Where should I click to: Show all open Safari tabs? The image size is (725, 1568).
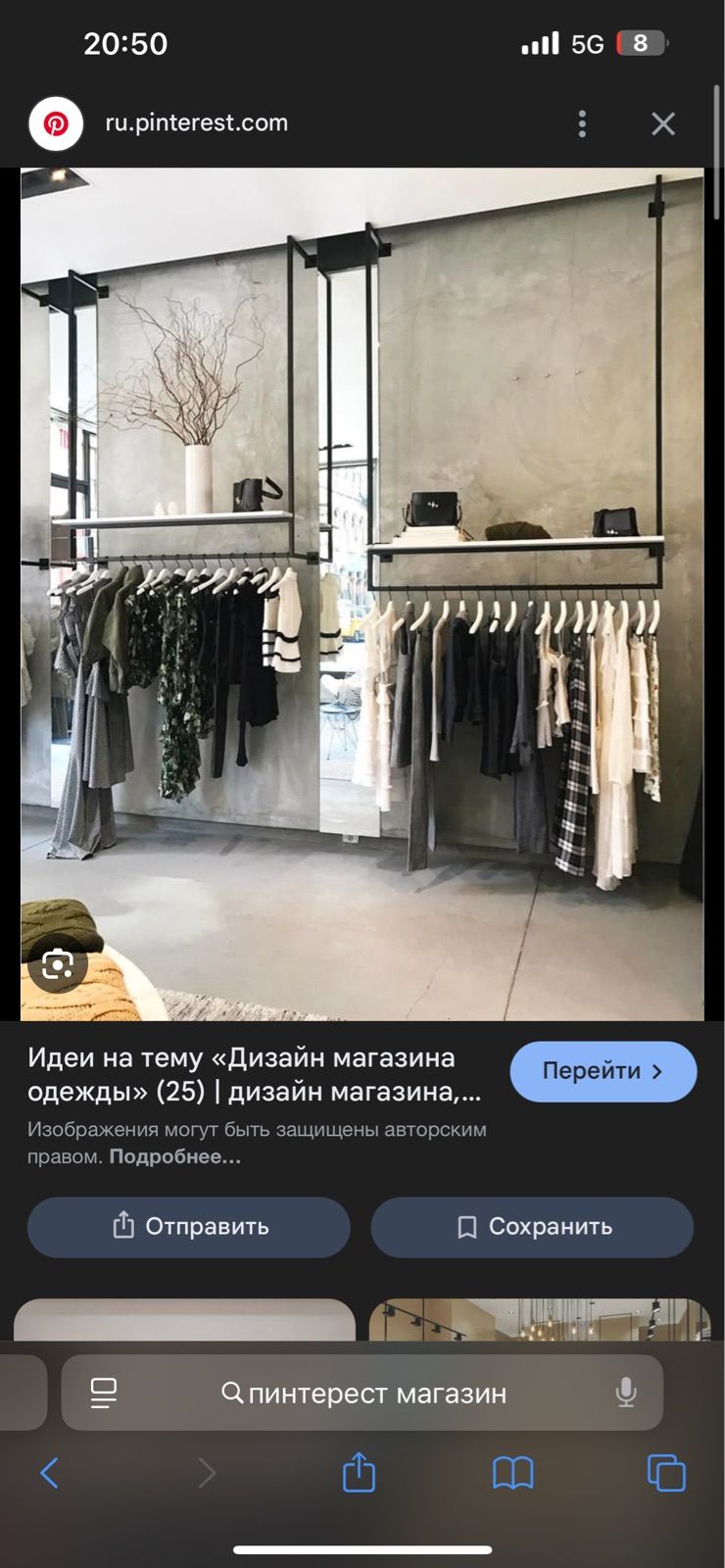pyautogui.click(x=666, y=1472)
